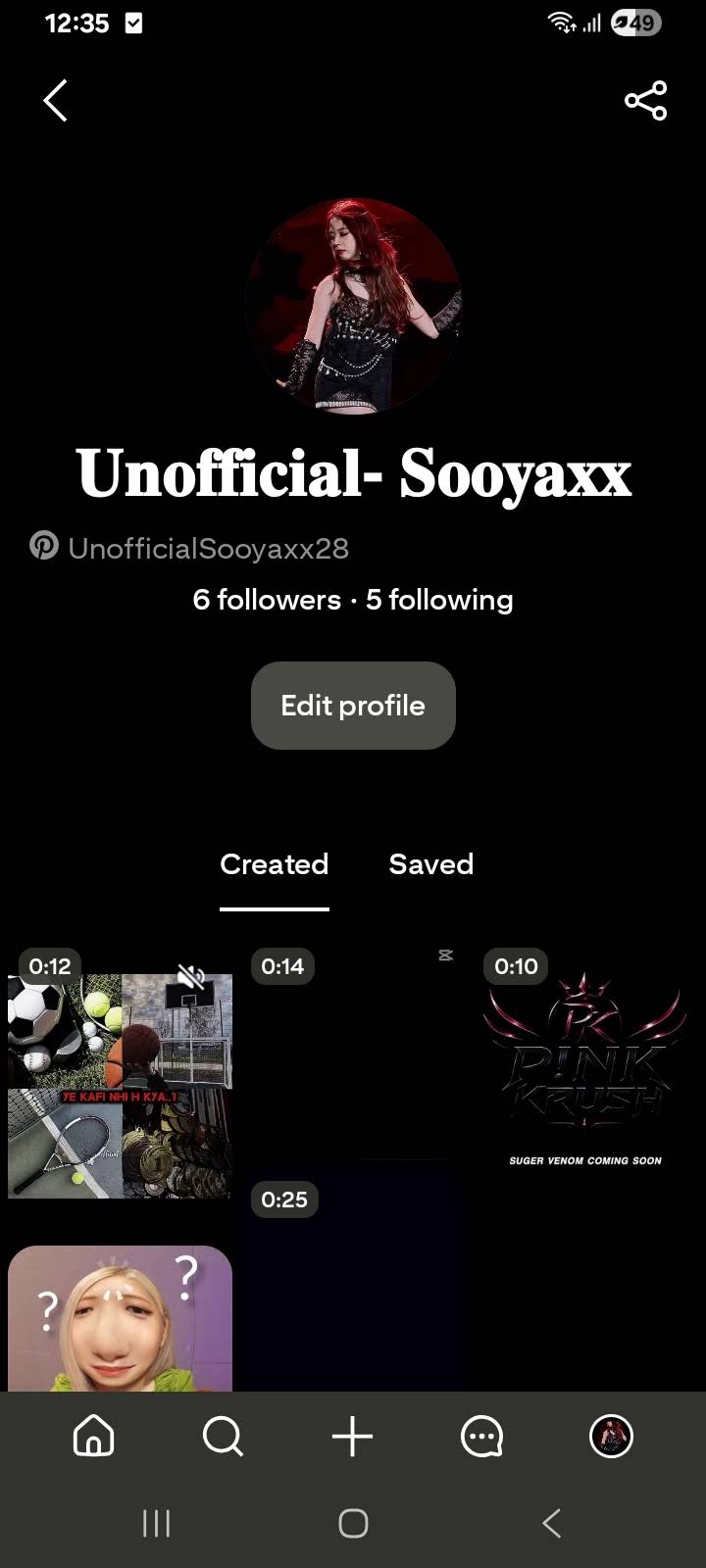Create a new pin with the plus button
706x1568 pixels.
coord(353,1437)
